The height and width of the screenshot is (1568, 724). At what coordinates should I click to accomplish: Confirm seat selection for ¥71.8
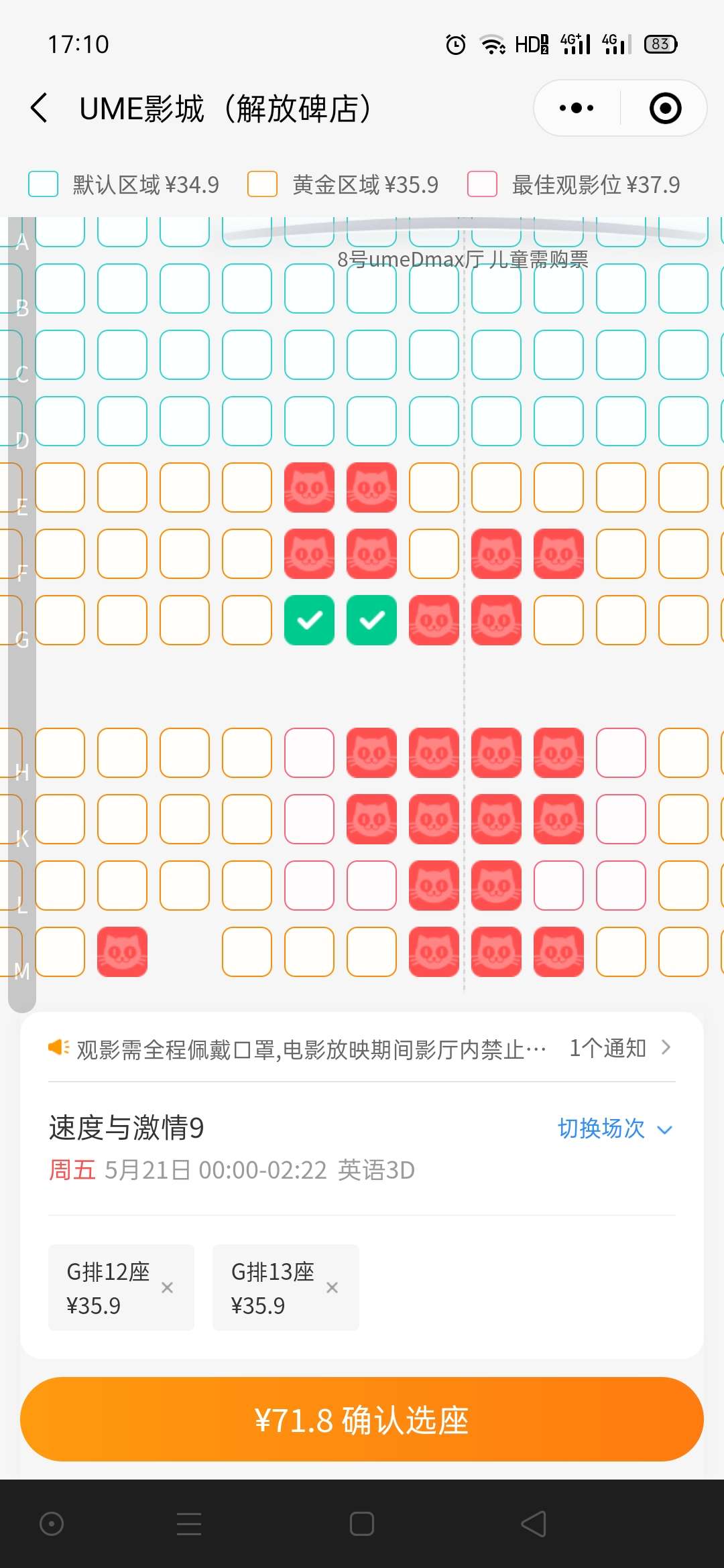tap(362, 1419)
